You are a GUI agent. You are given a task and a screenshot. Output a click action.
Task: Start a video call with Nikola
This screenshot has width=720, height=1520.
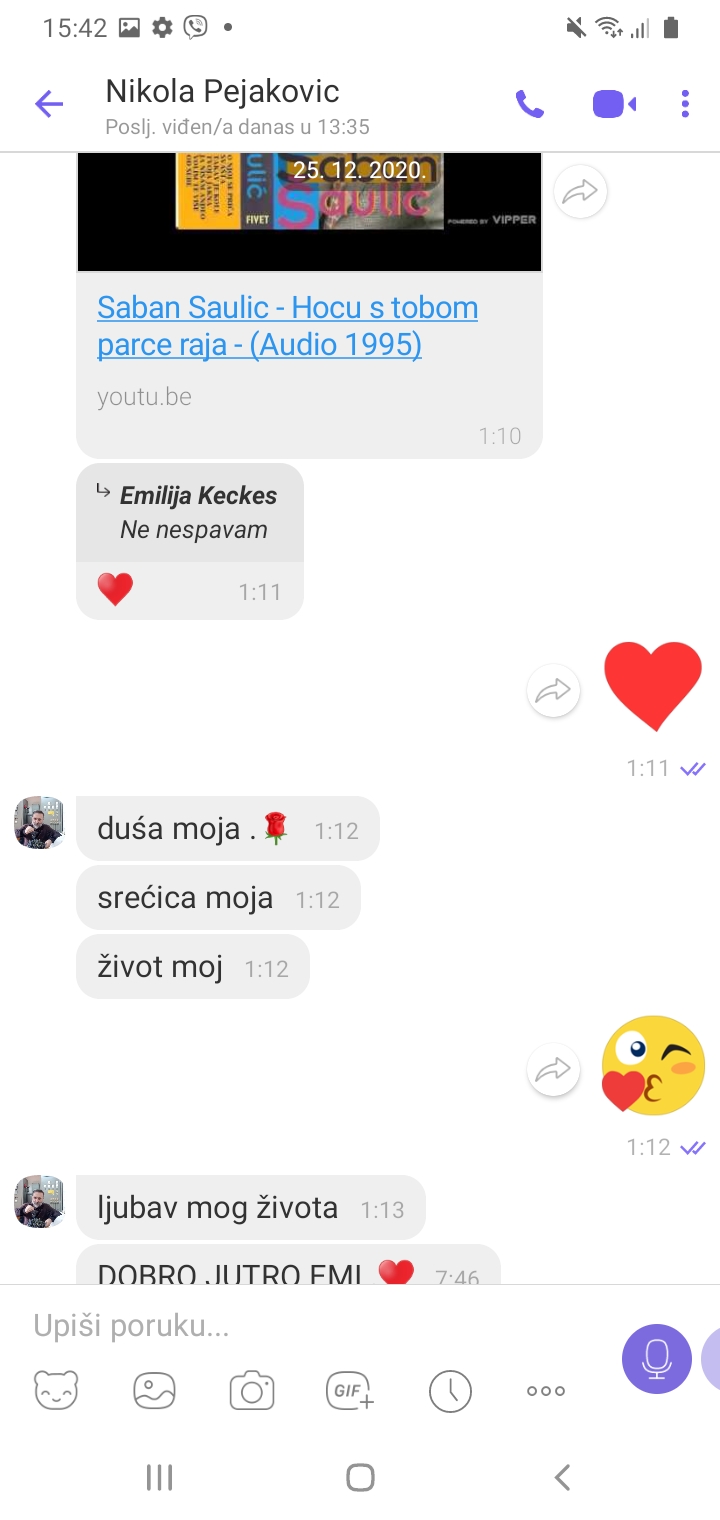click(x=613, y=104)
